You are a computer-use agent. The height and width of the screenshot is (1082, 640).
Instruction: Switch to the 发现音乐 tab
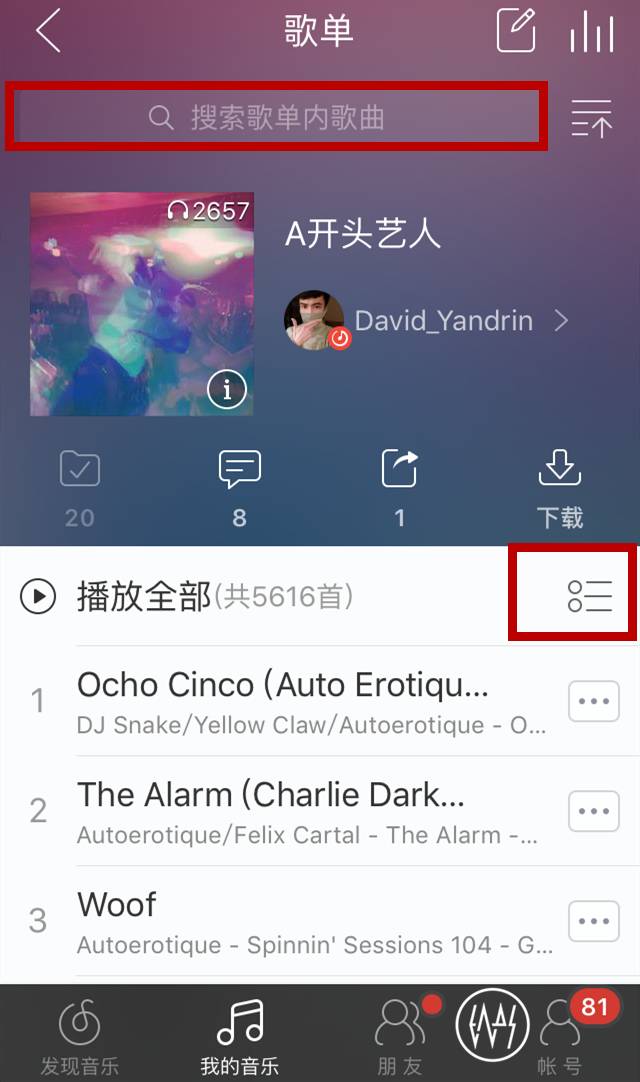coord(79,1035)
